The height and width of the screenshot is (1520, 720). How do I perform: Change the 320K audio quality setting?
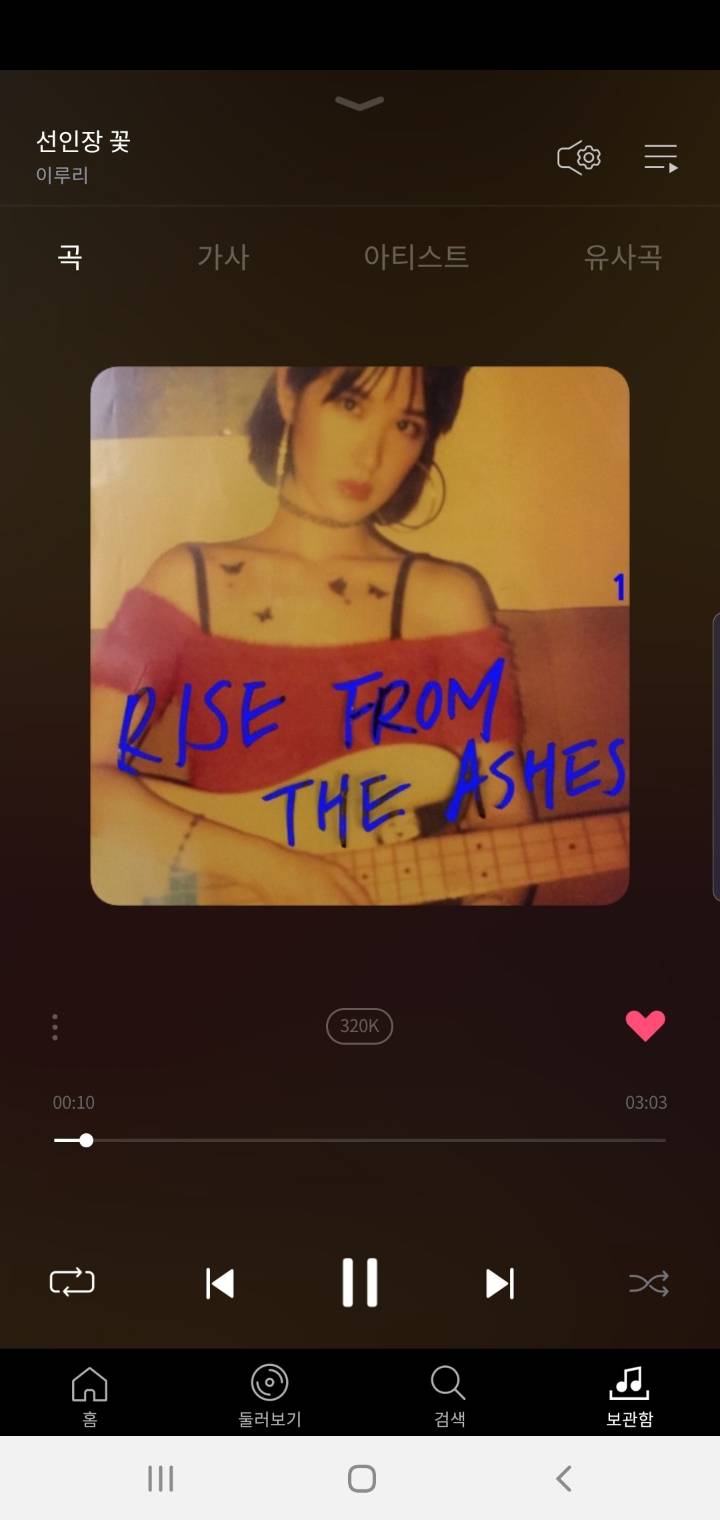coord(359,1026)
